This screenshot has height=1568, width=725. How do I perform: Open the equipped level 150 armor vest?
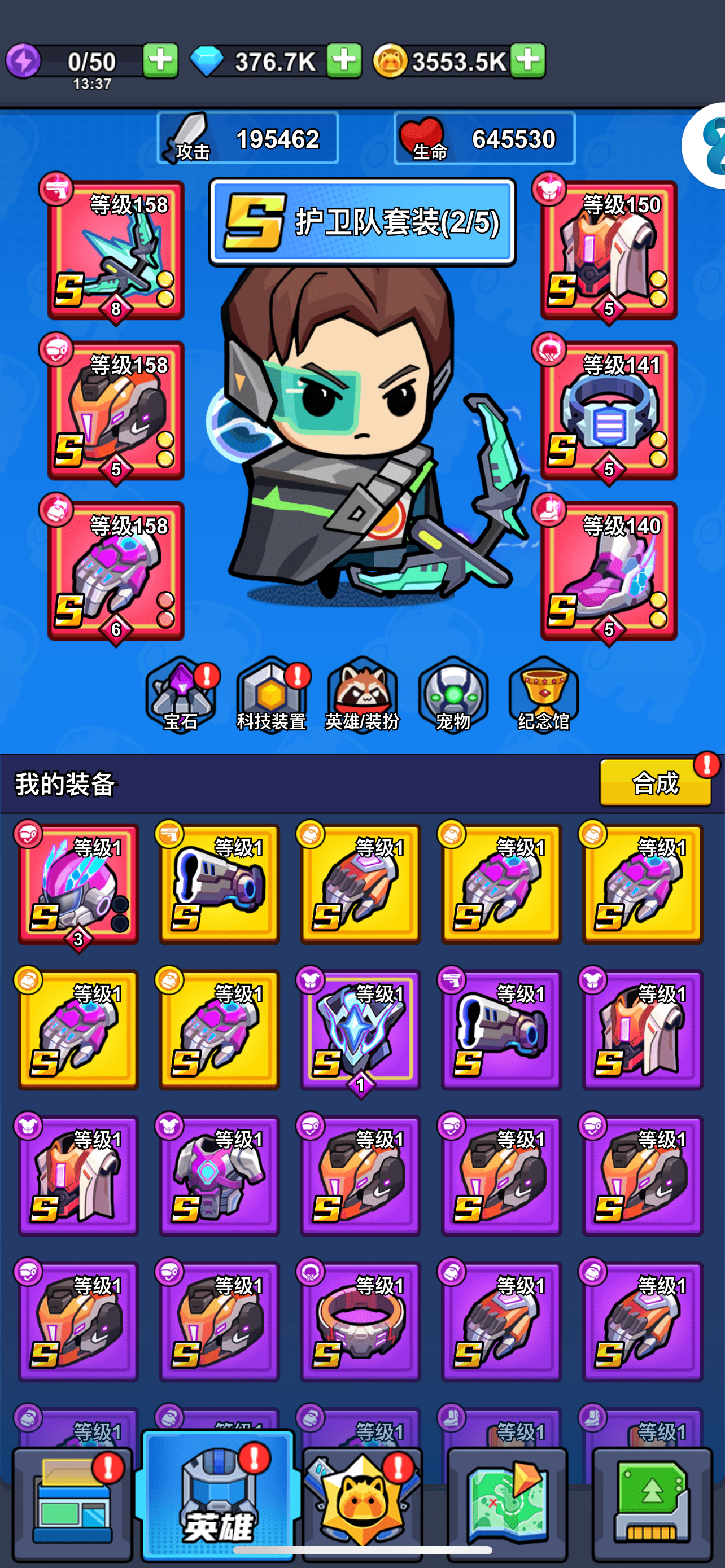click(x=609, y=249)
